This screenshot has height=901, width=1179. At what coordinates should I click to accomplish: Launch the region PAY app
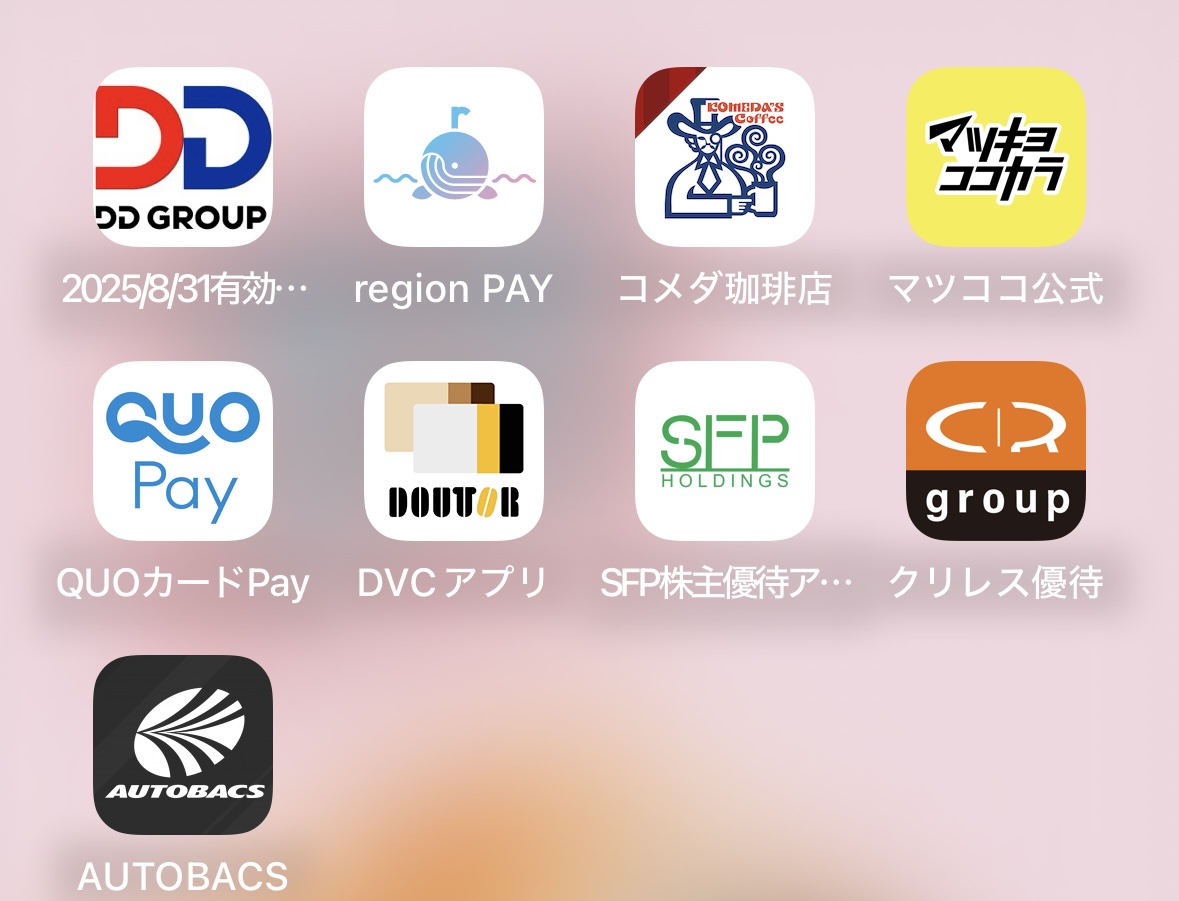coord(453,157)
